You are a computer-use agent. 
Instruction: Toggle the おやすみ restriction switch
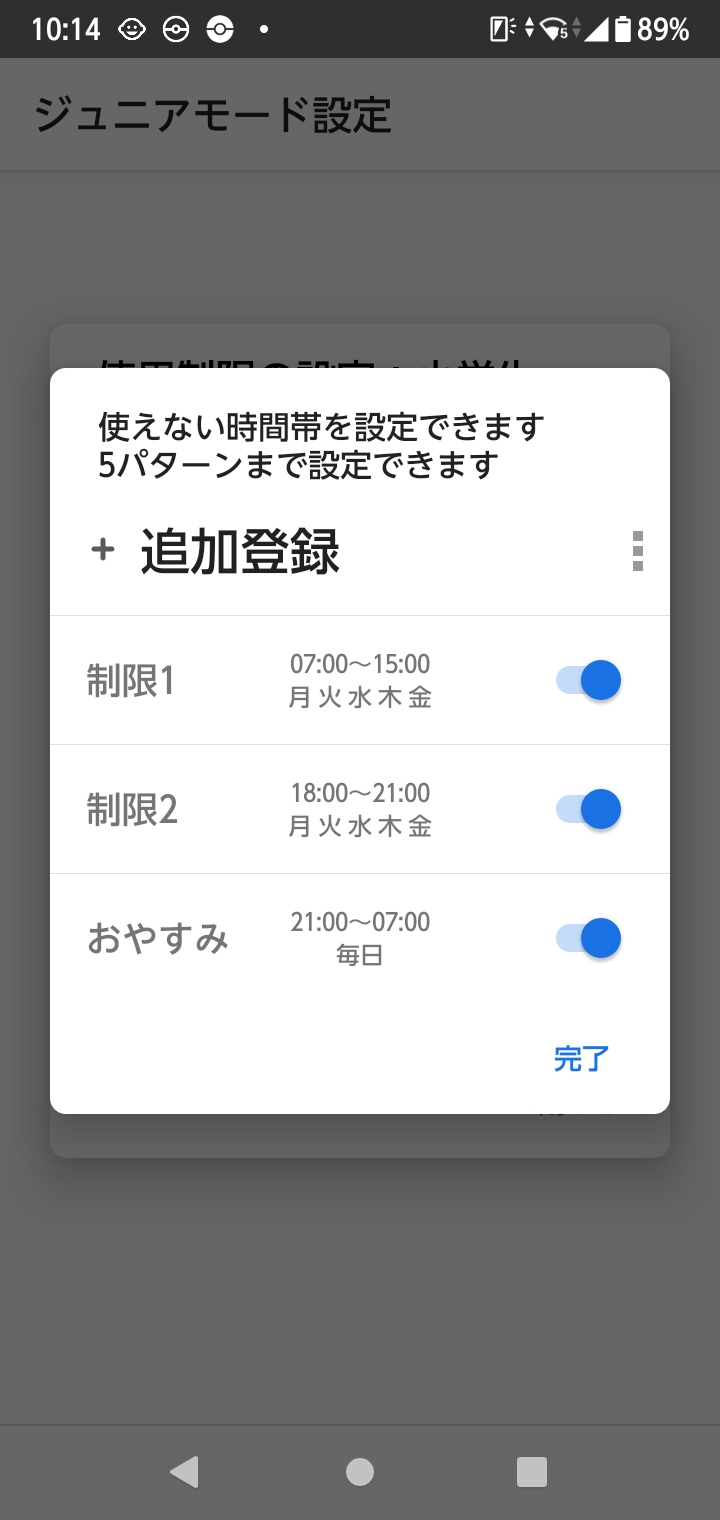pos(588,938)
